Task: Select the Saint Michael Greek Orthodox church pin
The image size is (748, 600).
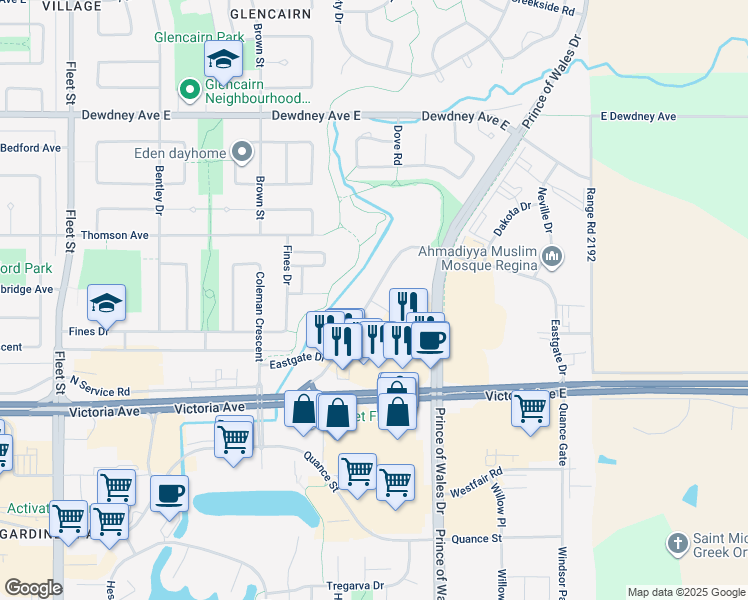Action: tap(678, 545)
